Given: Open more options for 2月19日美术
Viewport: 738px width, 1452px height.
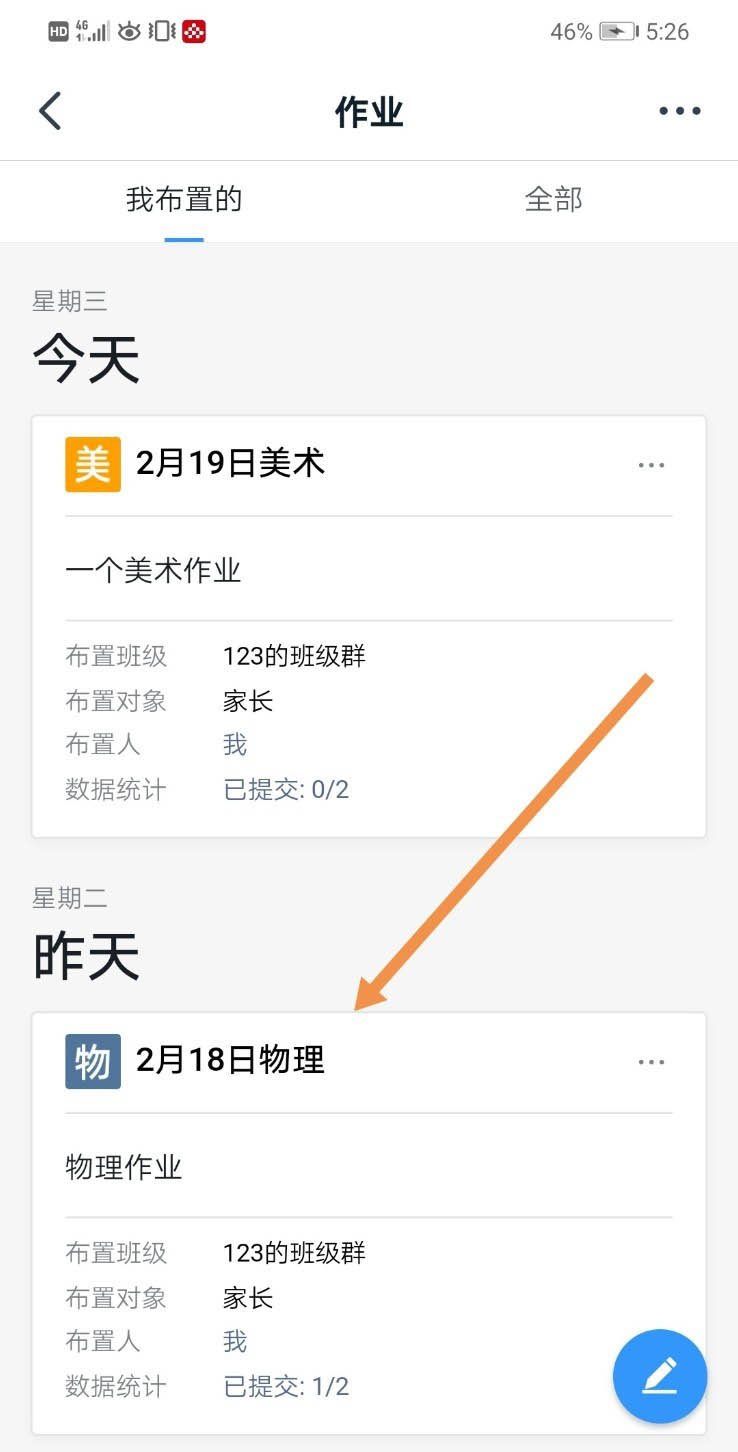Looking at the screenshot, I should click(x=651, y=465).
